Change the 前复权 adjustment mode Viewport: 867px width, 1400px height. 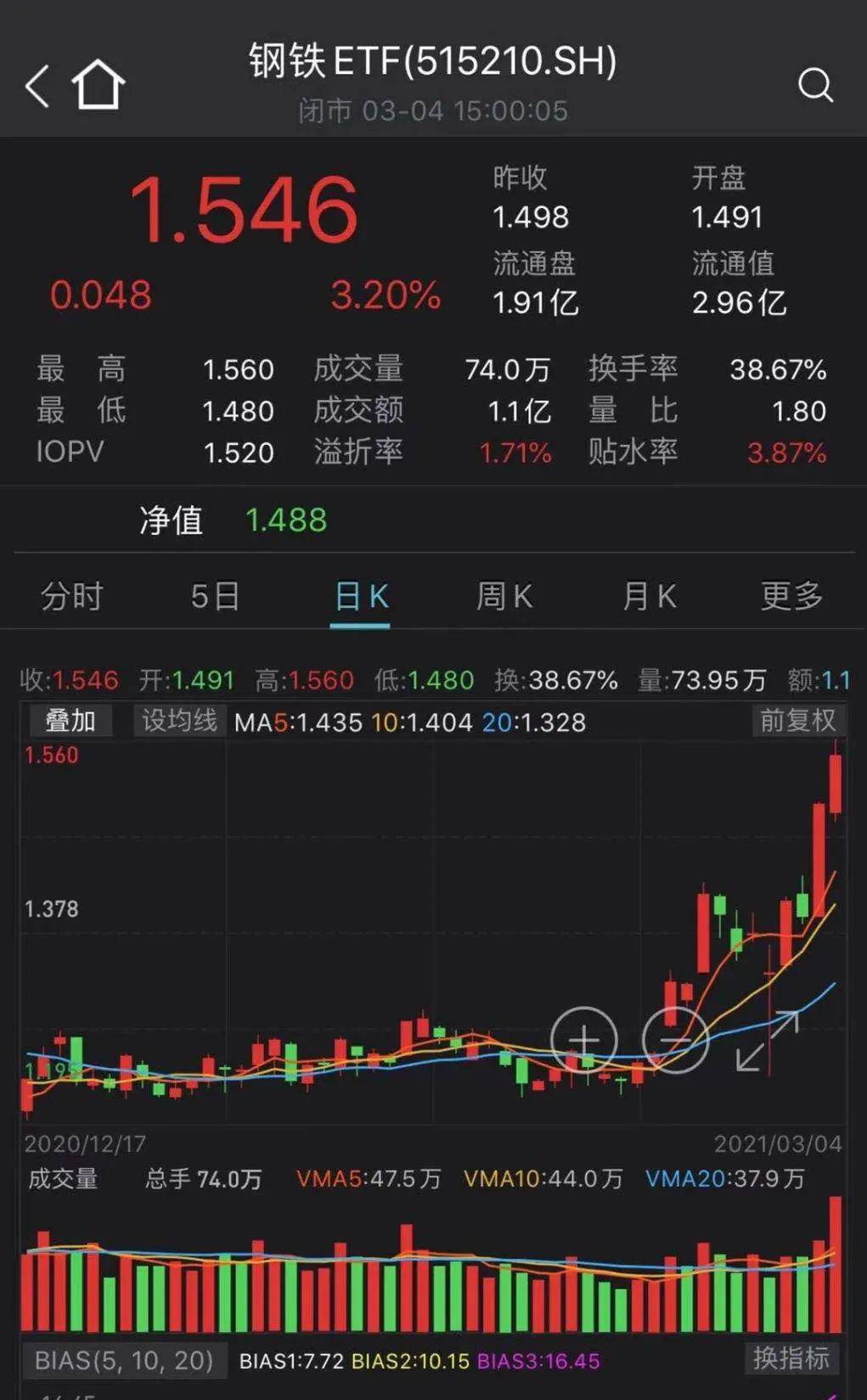tap(797, 721)
